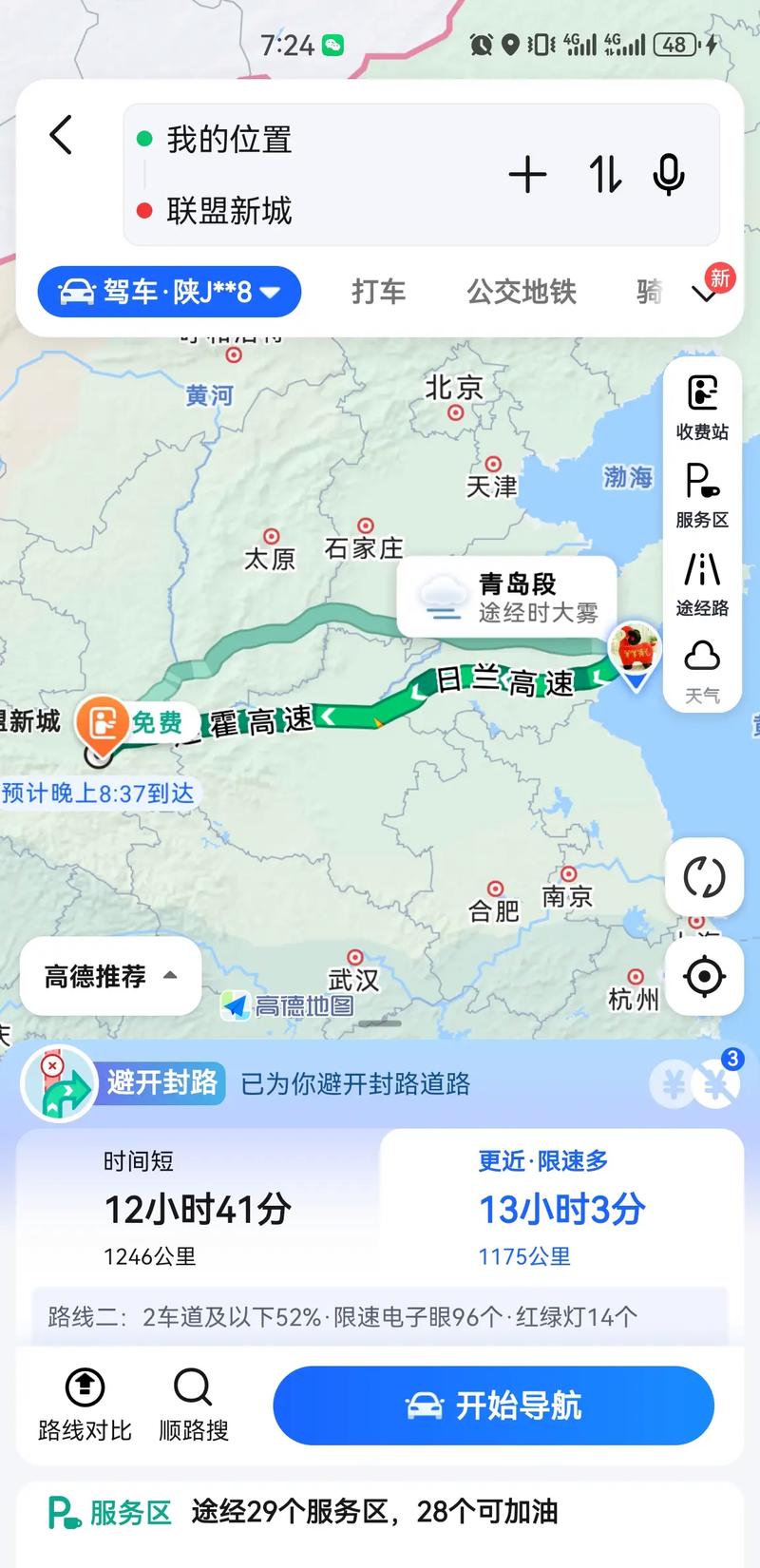
Task: Show weather with the 天气 icon
Action: [x=702, y=663]
